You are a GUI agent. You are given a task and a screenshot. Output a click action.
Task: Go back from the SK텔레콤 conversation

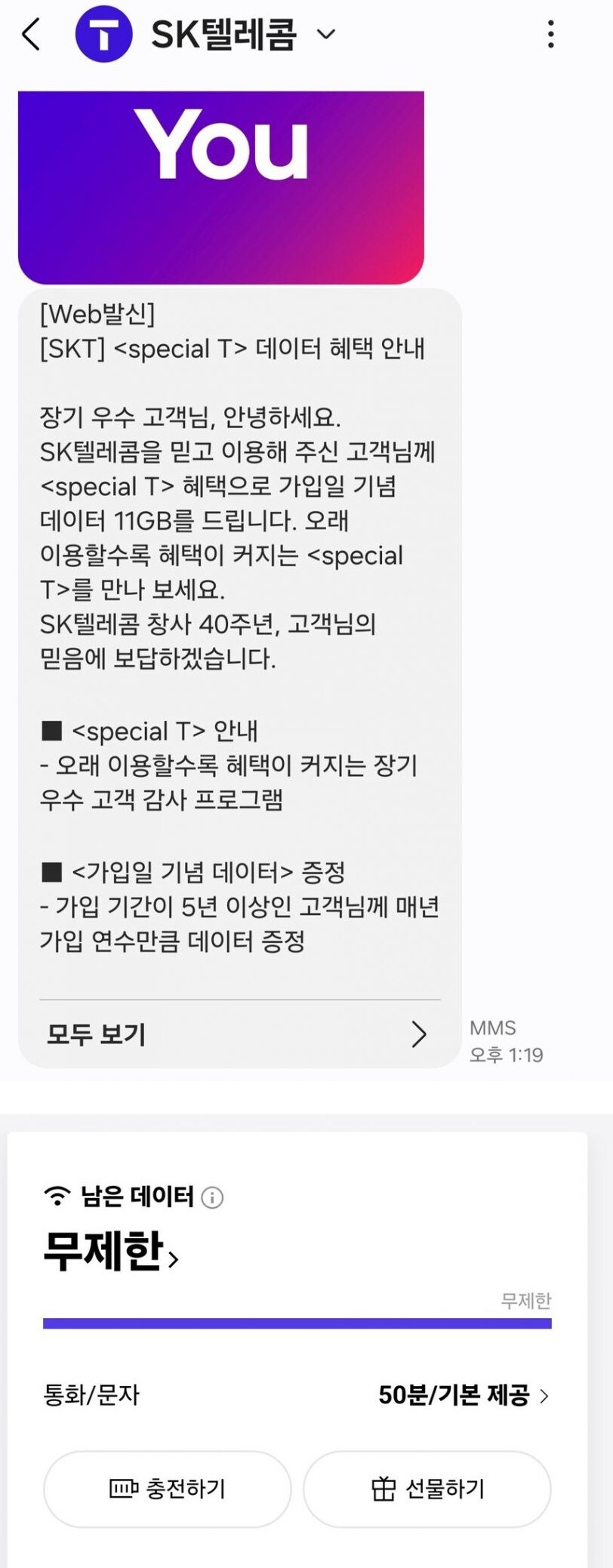31,35
